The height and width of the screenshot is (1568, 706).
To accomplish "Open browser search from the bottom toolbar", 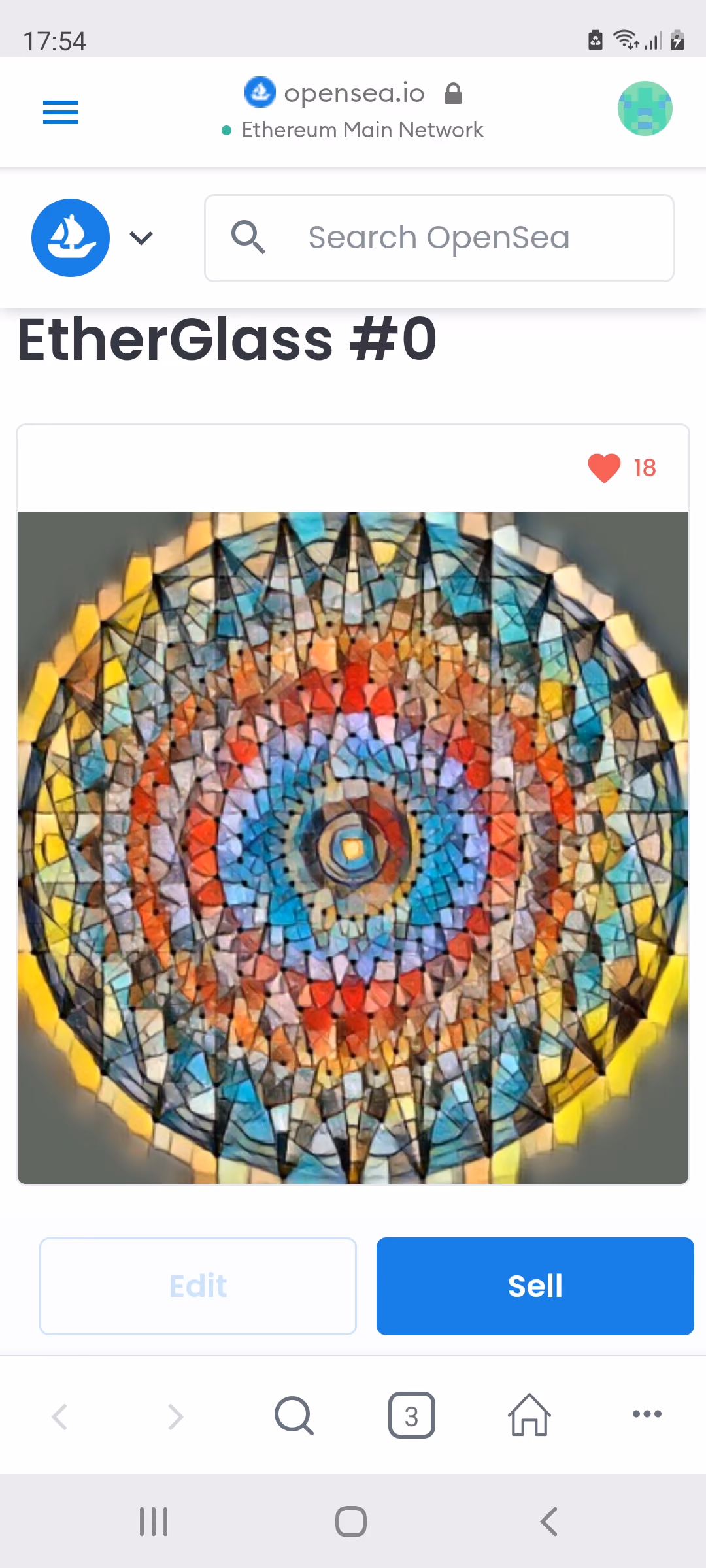I will click(294, 1416).
